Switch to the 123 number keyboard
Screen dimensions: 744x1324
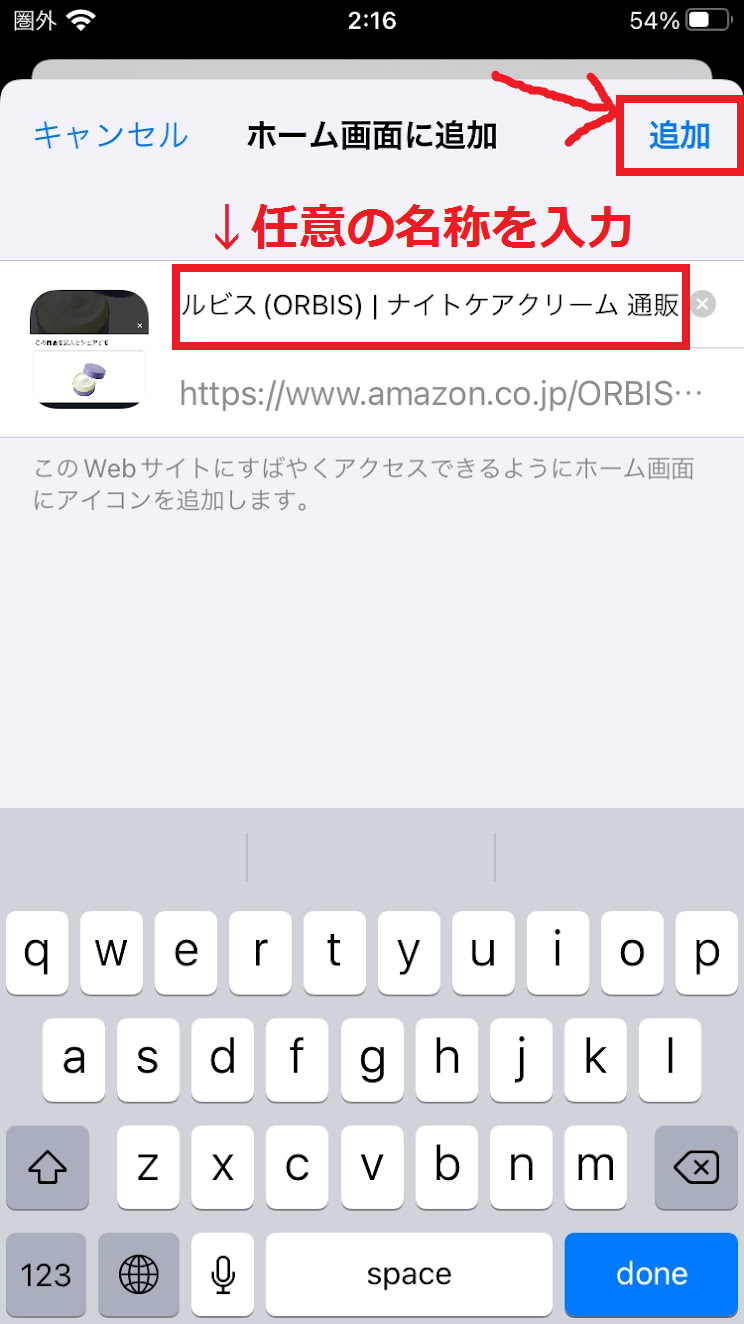pyautogui.click(x=47, y=1274)
